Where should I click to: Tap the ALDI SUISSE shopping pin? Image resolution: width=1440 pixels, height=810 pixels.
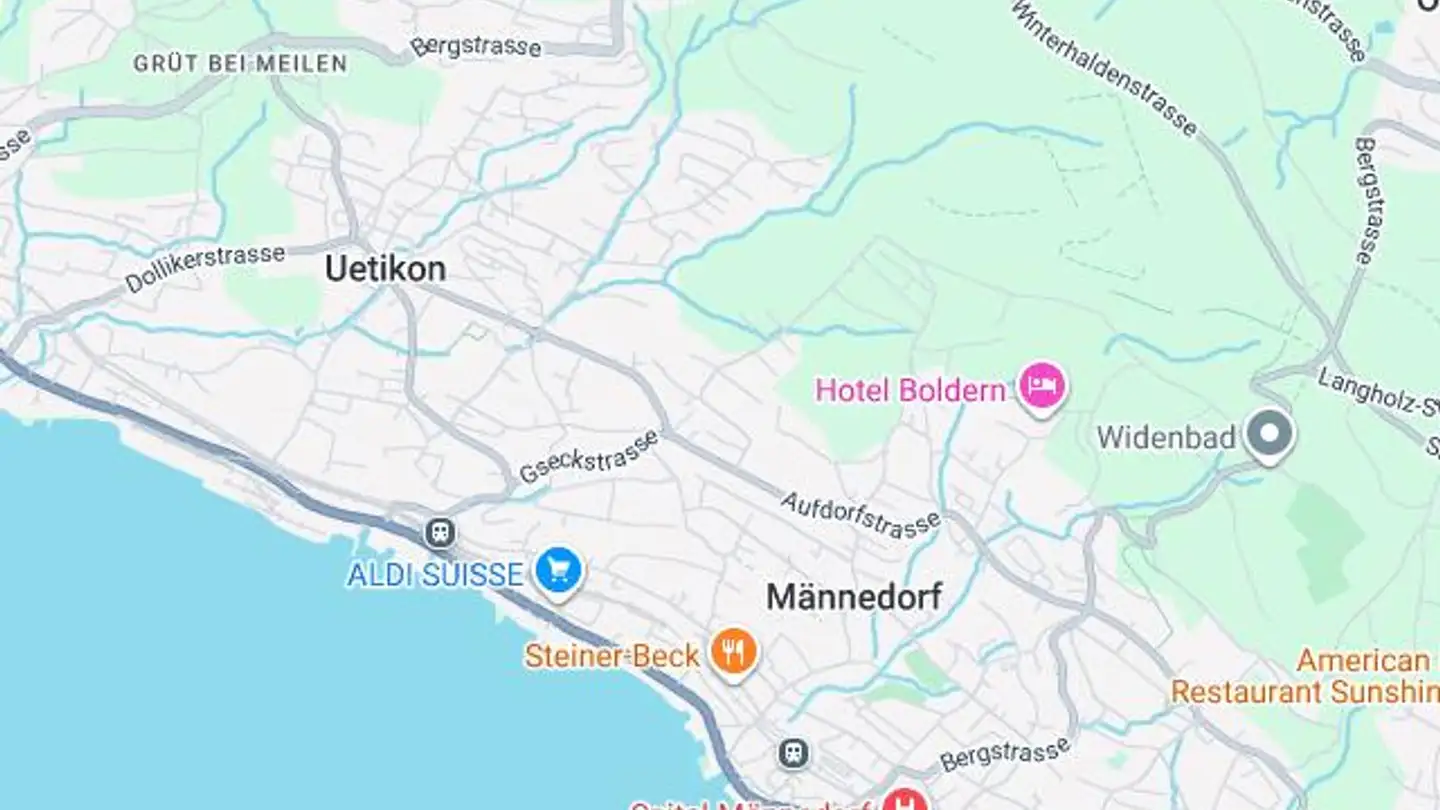[x=558, y=571]
